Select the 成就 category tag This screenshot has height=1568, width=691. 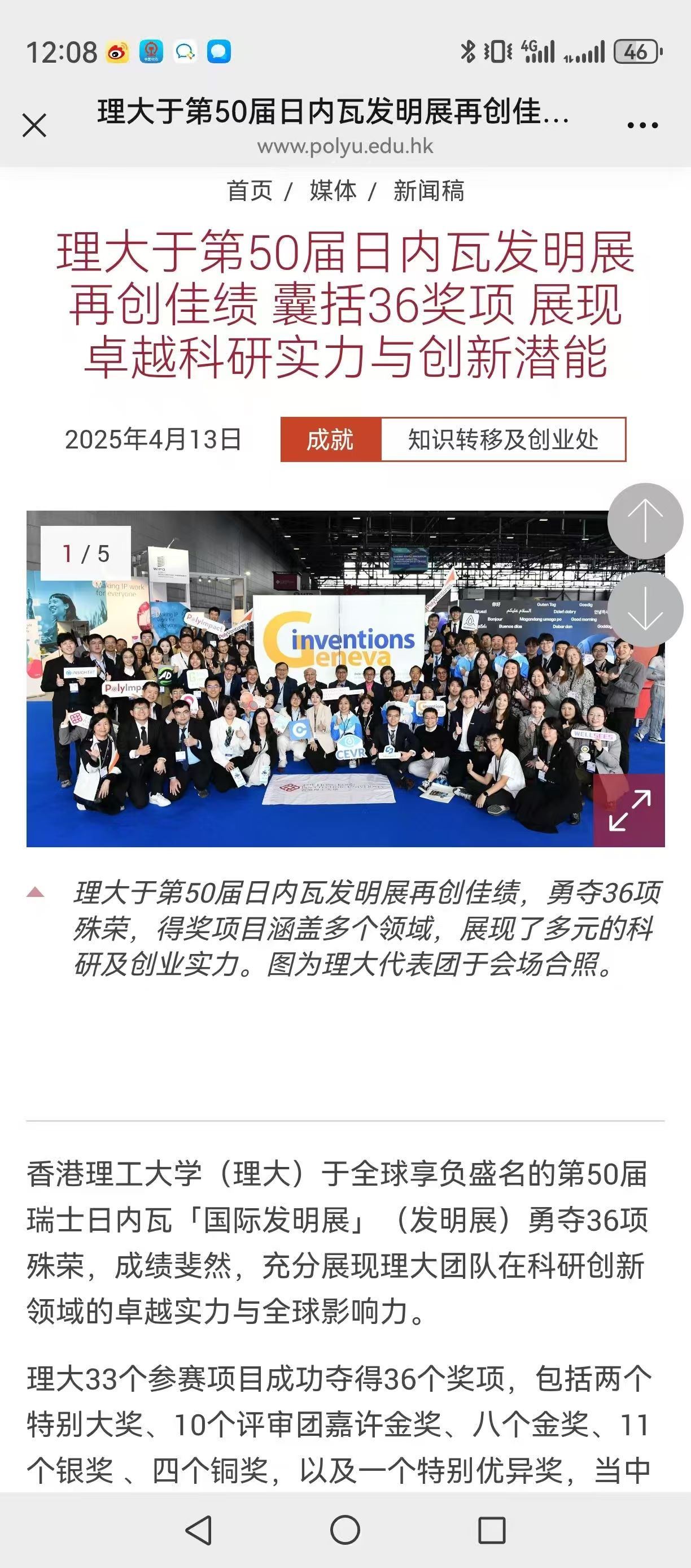click(330, 439)
